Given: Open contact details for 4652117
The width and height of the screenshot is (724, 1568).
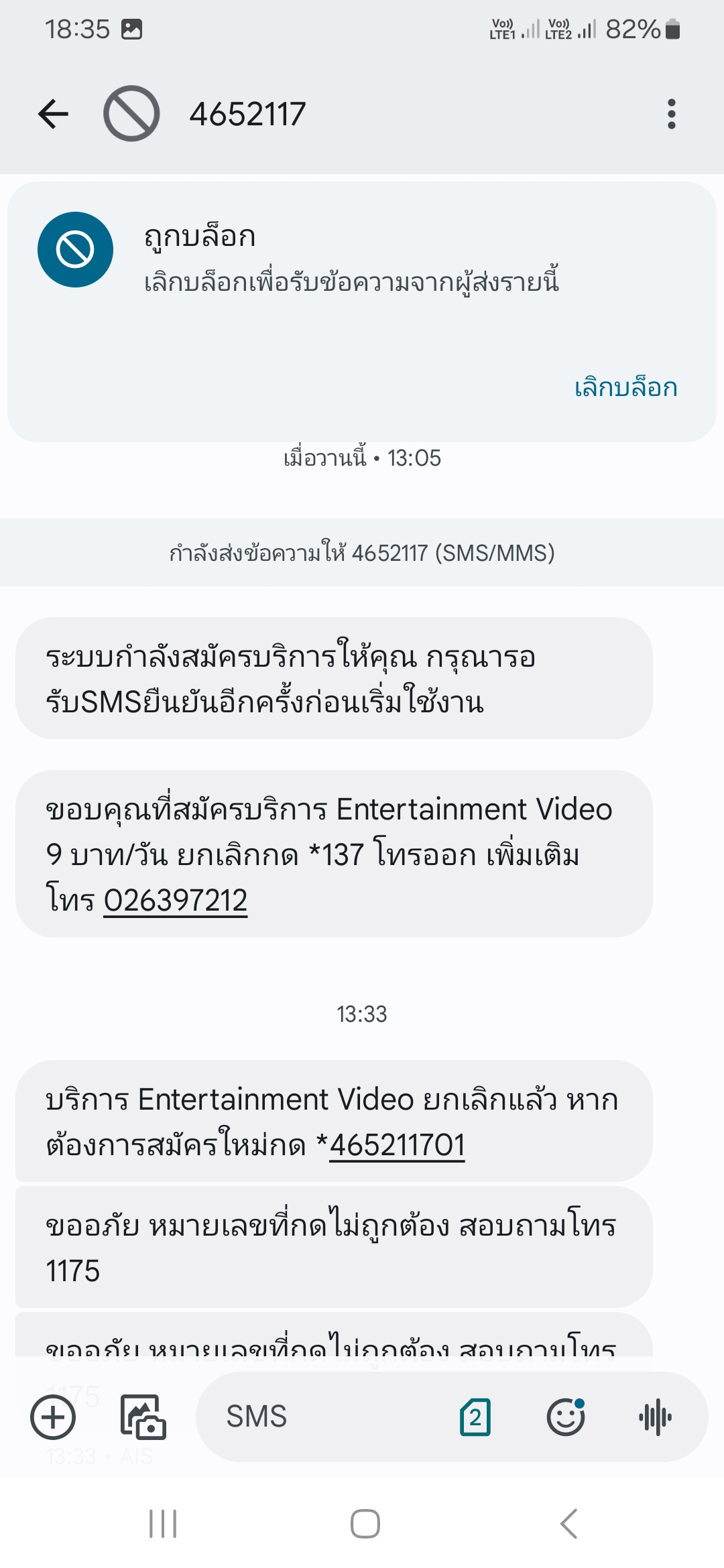Looking at the screenshot, I should click(x=247, y=114).
